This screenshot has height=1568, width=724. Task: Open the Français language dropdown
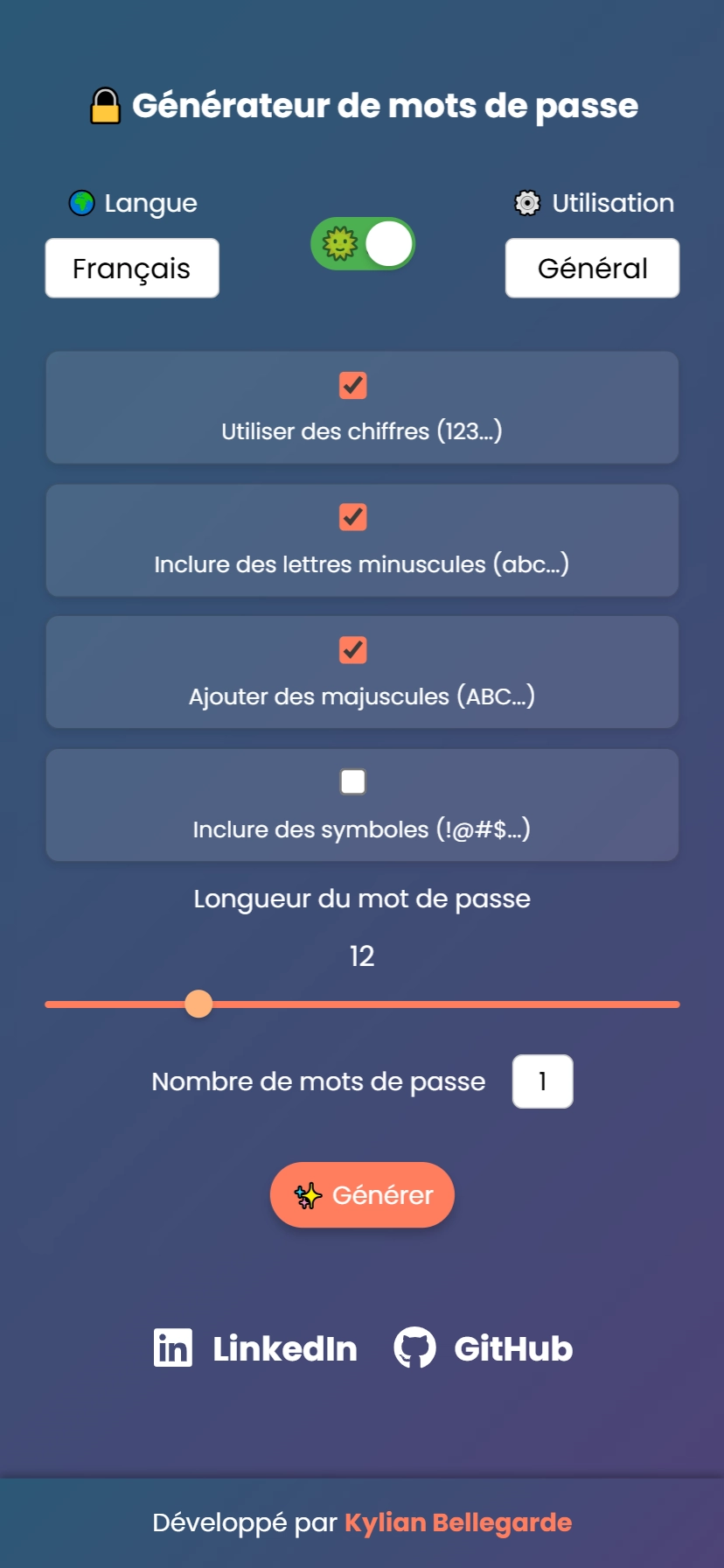[132, 268]
